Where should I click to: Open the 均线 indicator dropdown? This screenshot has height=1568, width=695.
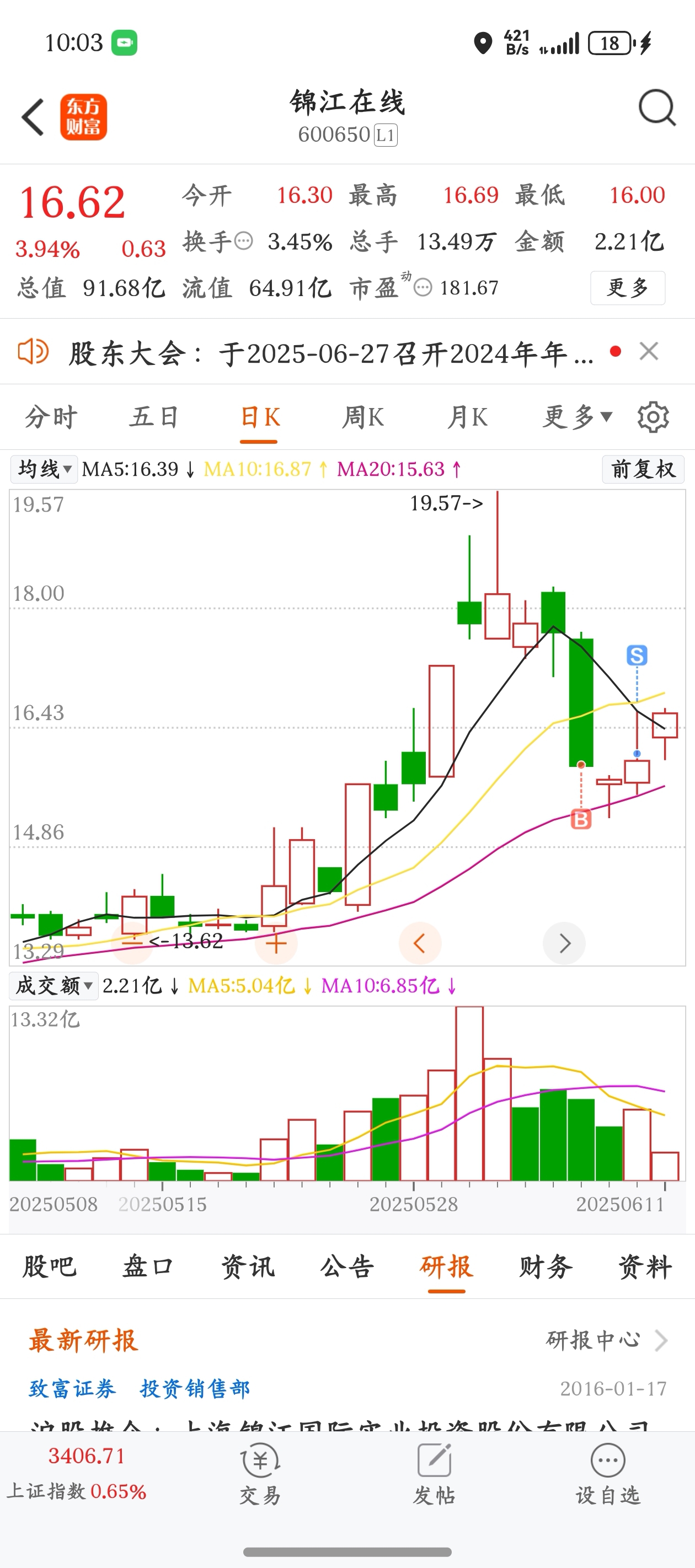[x=44, y=469]
